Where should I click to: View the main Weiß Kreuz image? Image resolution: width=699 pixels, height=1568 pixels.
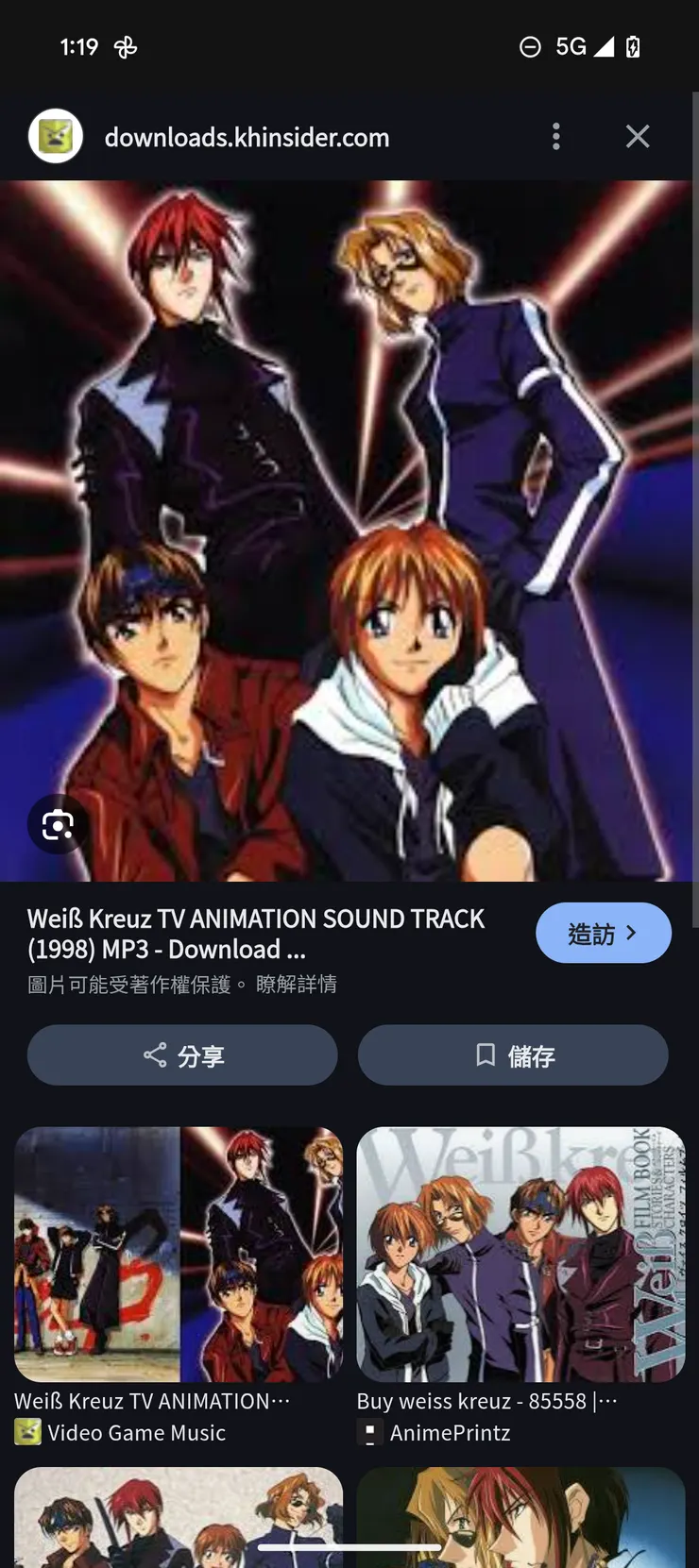tap(348, 531)
